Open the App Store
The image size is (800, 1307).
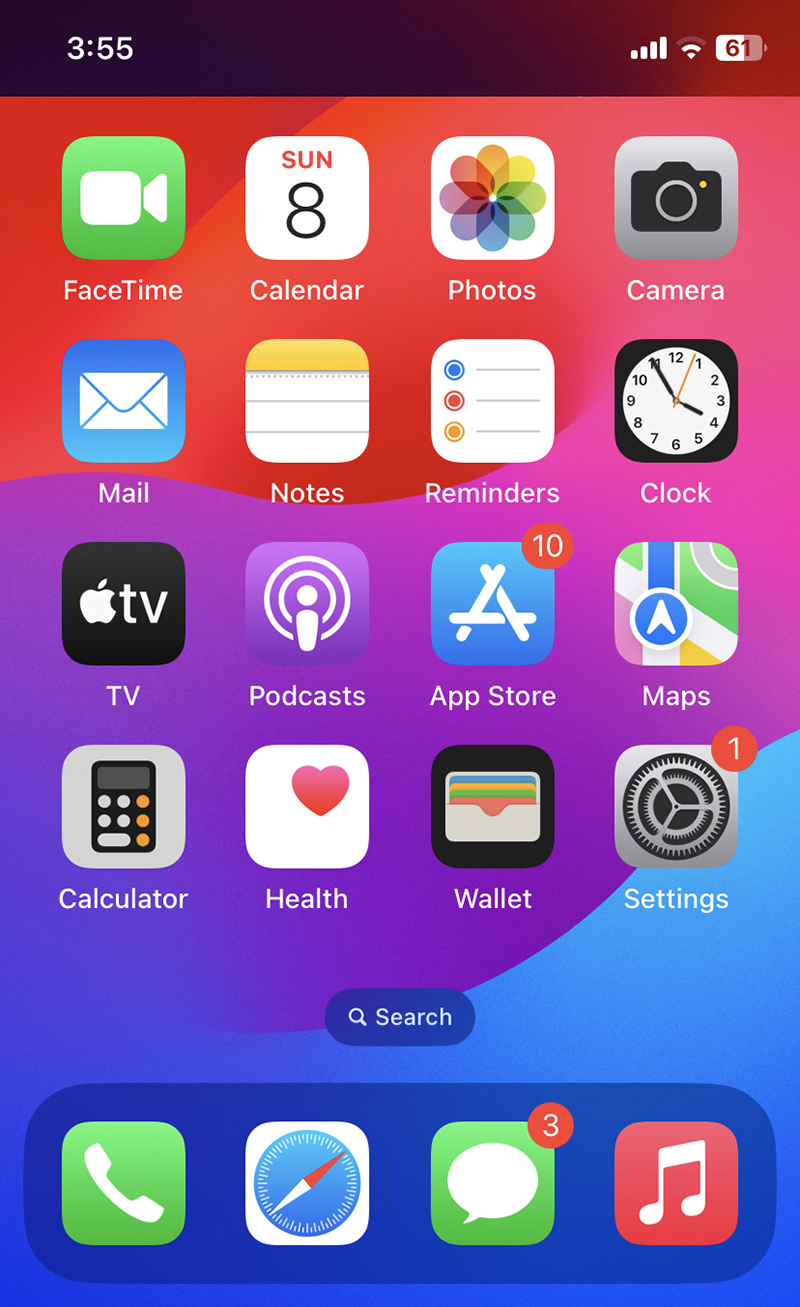click(x=492, y=604)
